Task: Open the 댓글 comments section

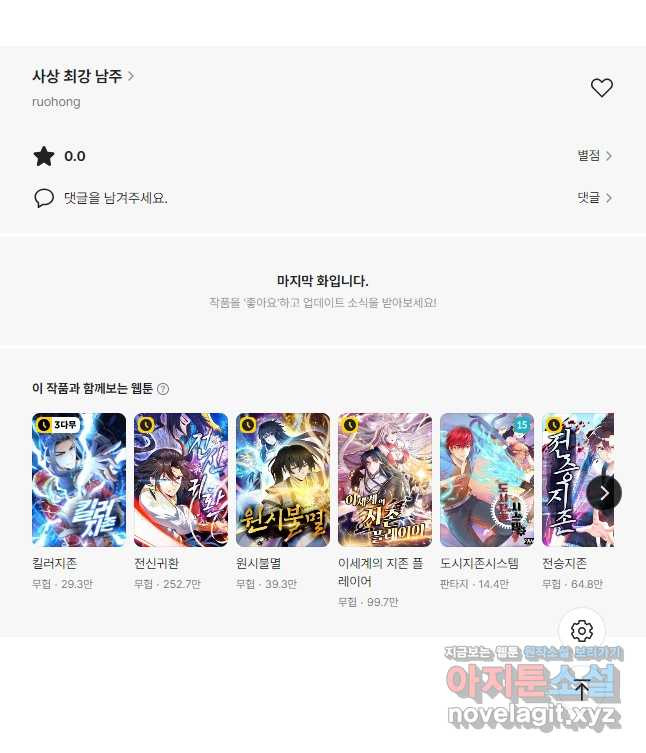Action: click(594, 198)
